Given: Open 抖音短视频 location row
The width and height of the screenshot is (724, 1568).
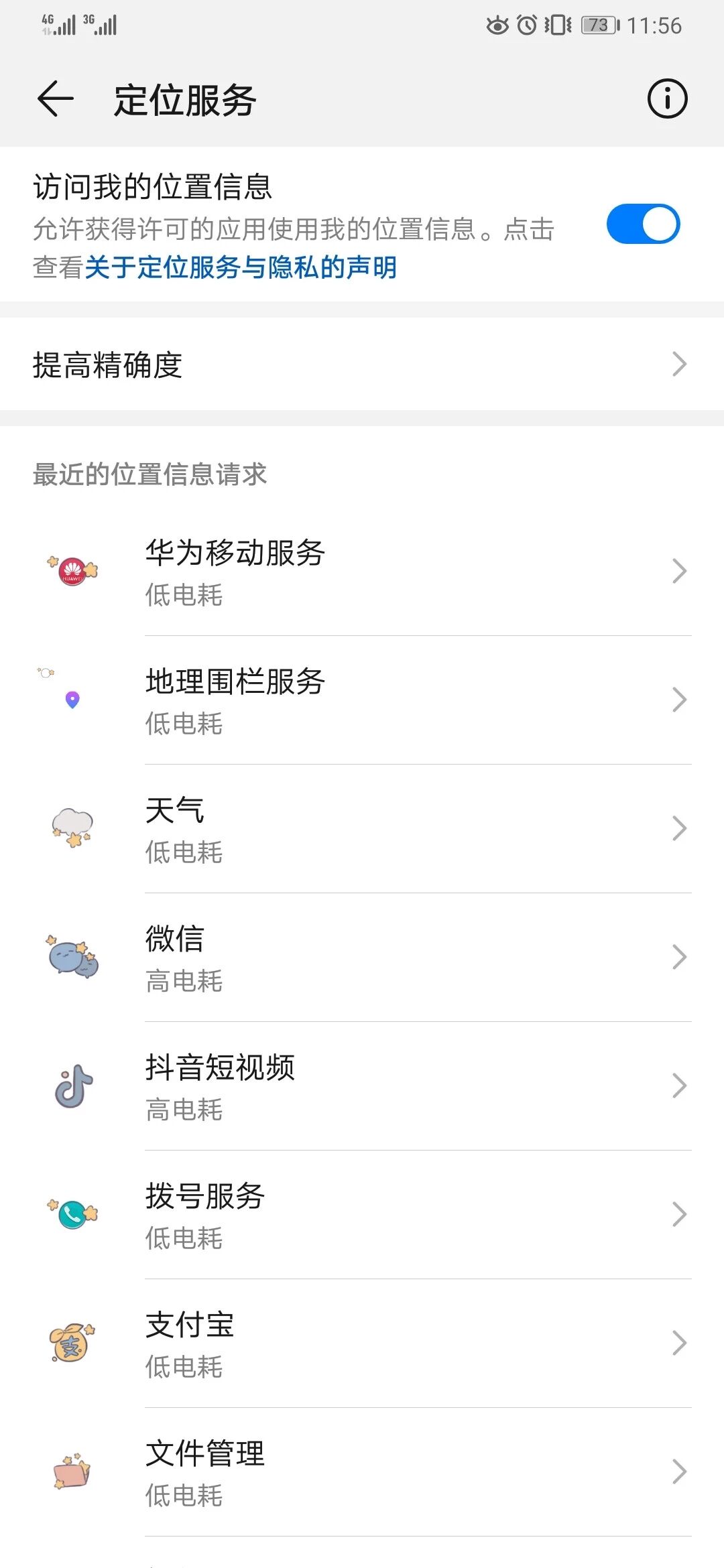Looking at the screenshot, I should [362, 1086].
